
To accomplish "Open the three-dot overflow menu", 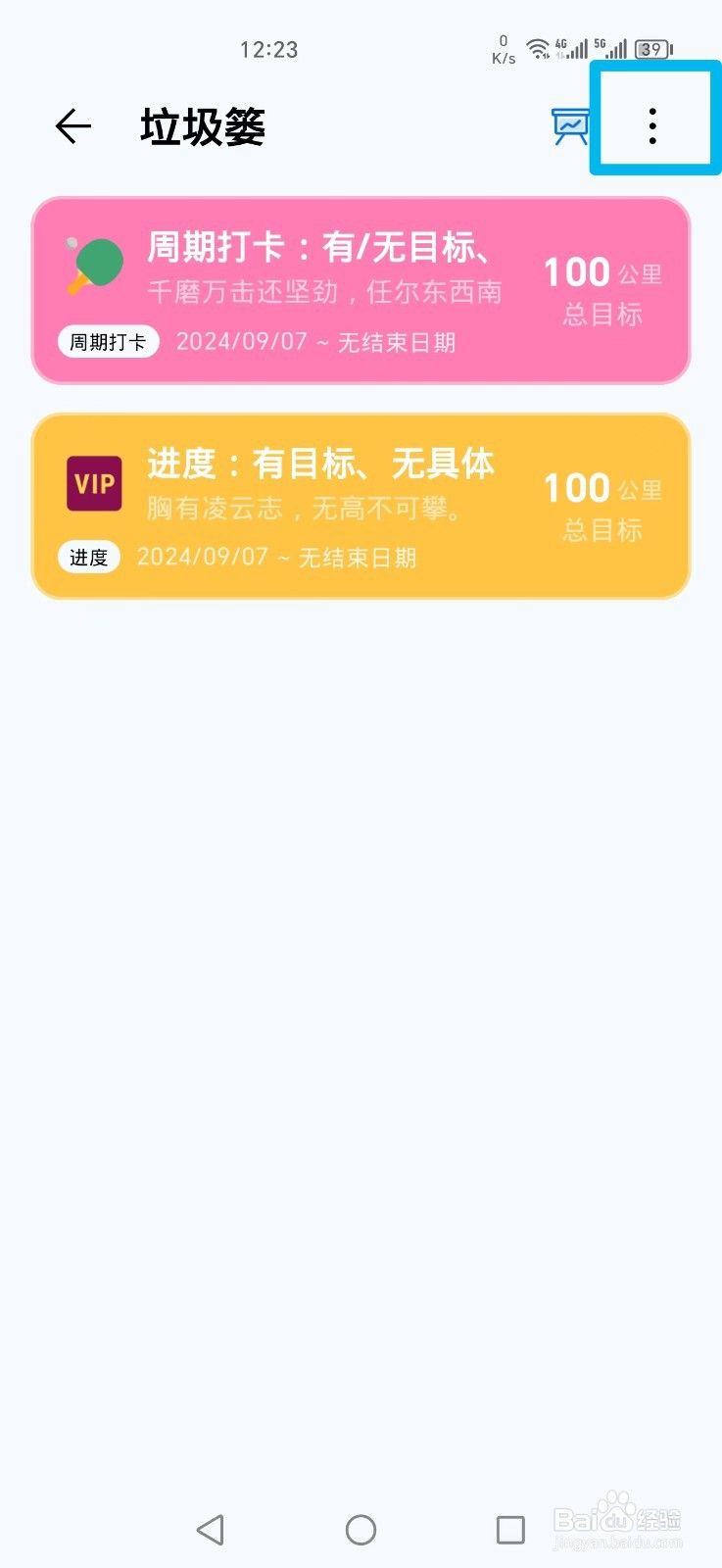I will (x=652, y=126).
